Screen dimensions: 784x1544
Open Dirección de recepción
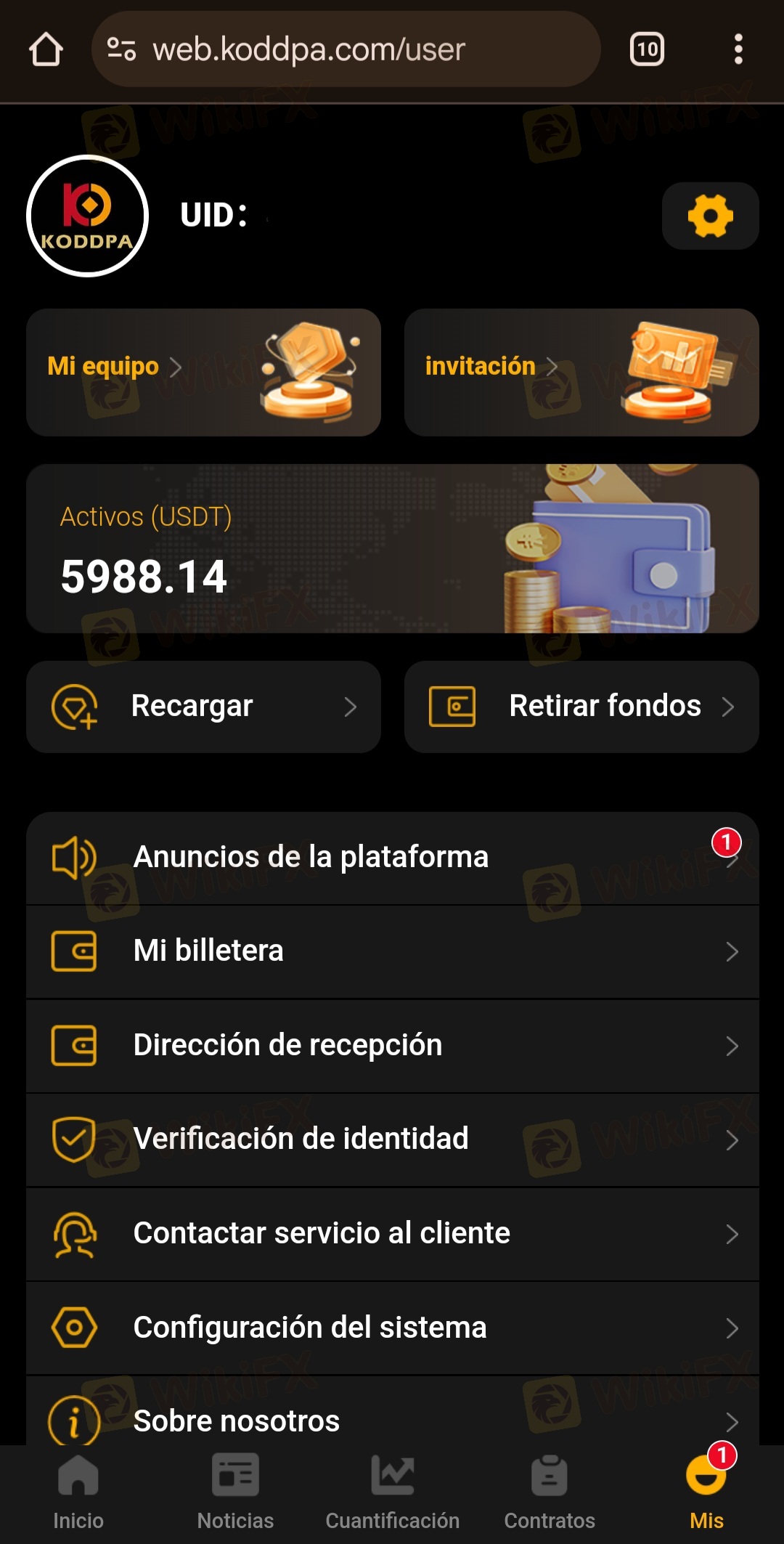point(392,1046)
